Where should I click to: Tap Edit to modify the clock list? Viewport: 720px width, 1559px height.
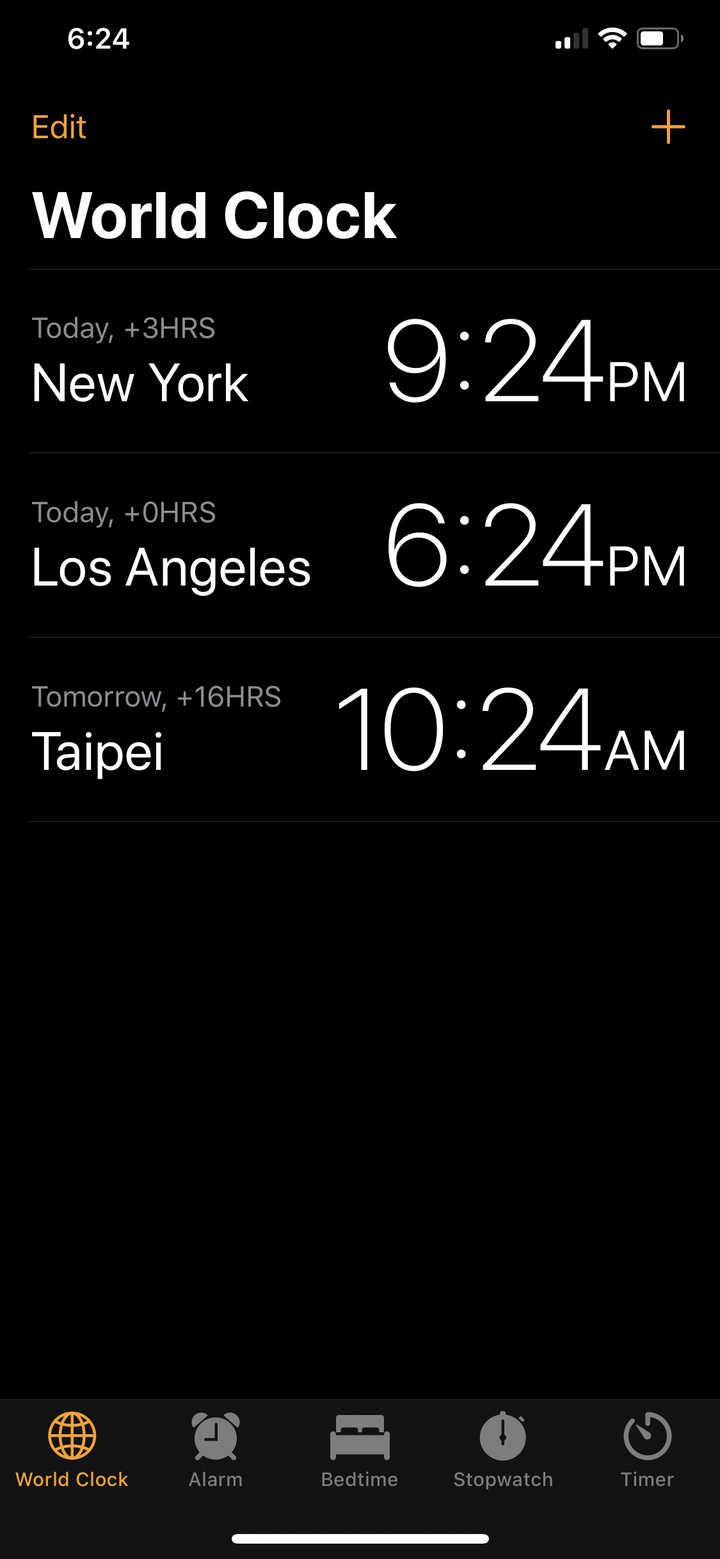(x=59, y=127)
